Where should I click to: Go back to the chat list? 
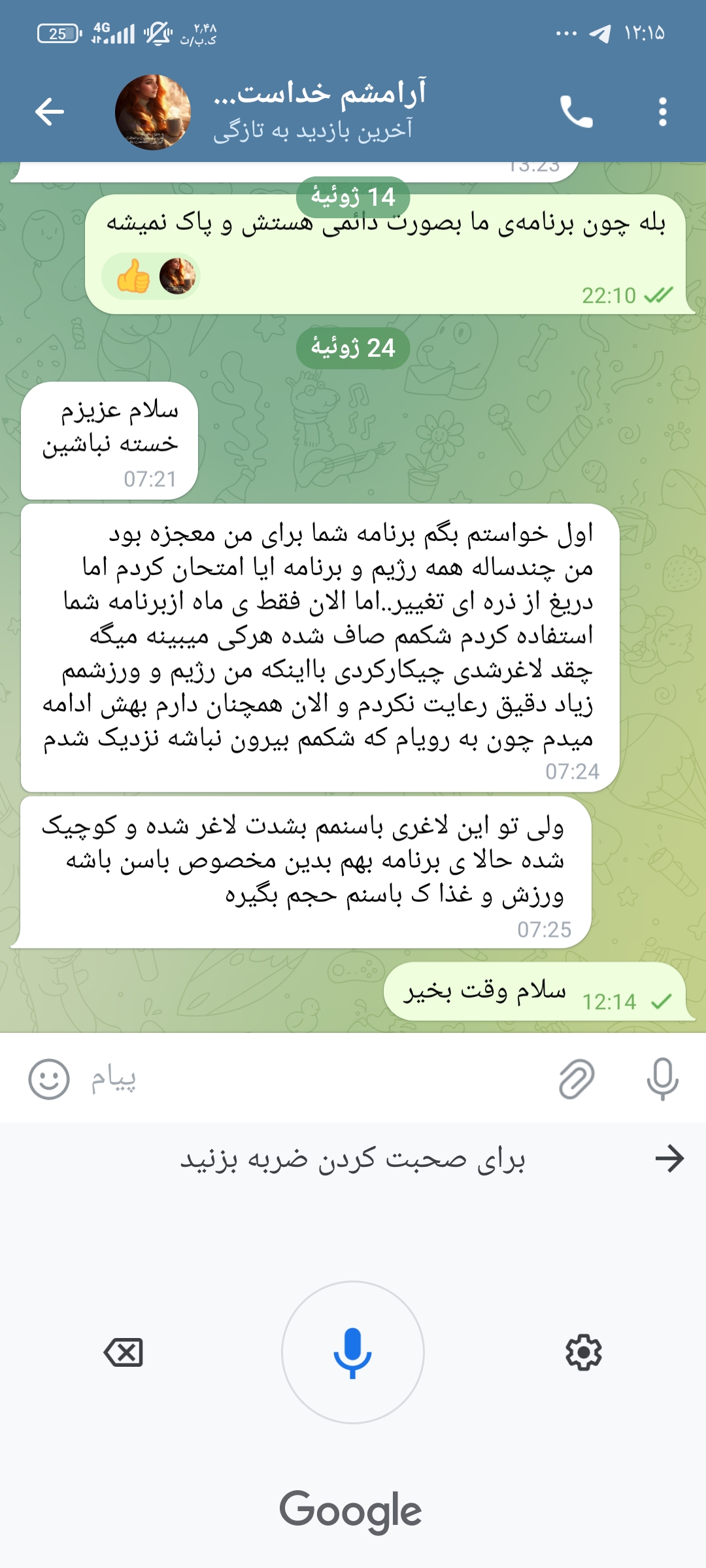click(50, 112)
